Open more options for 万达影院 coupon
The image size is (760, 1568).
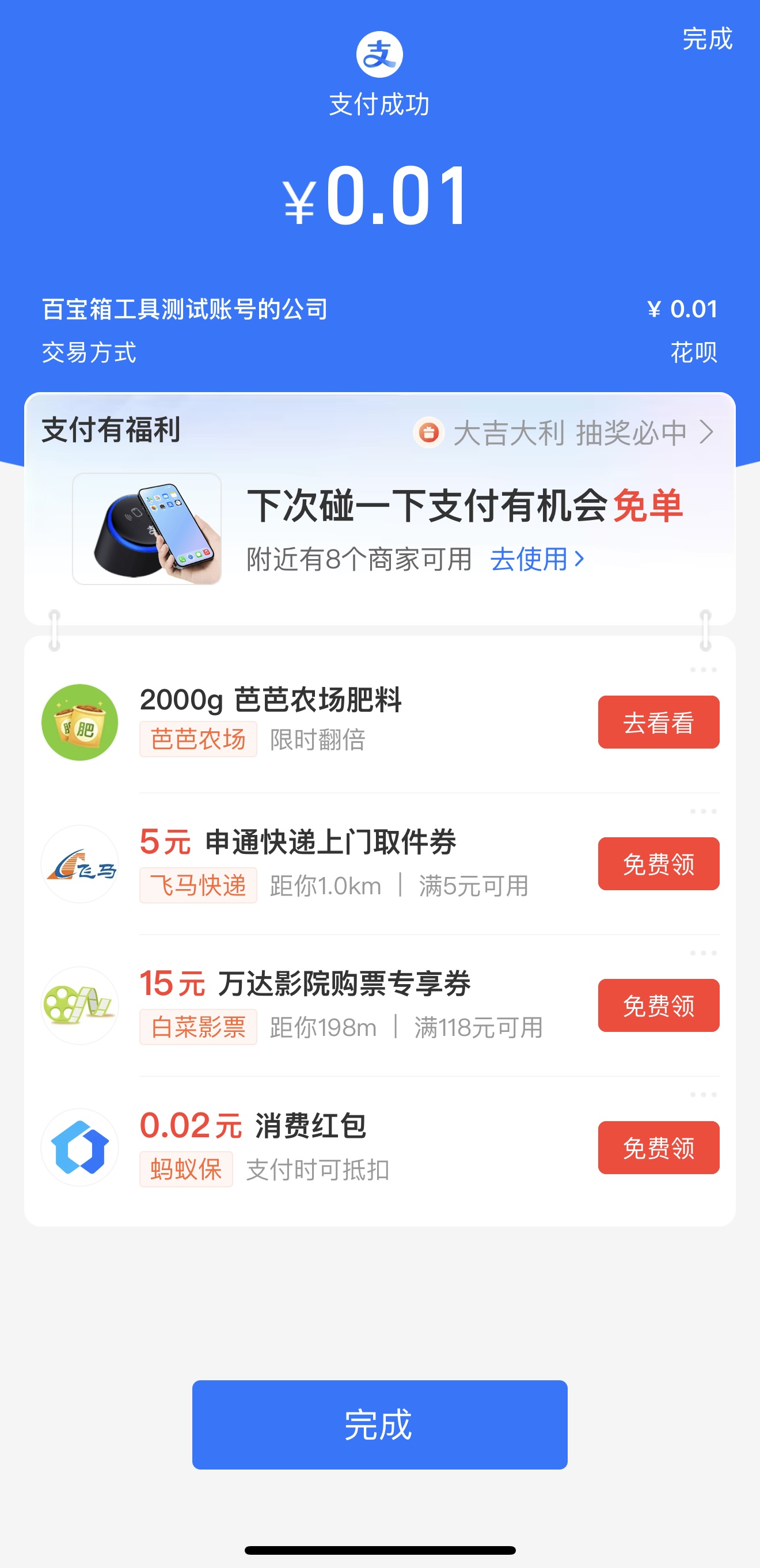pyautogui.click(x=703, y=953)
